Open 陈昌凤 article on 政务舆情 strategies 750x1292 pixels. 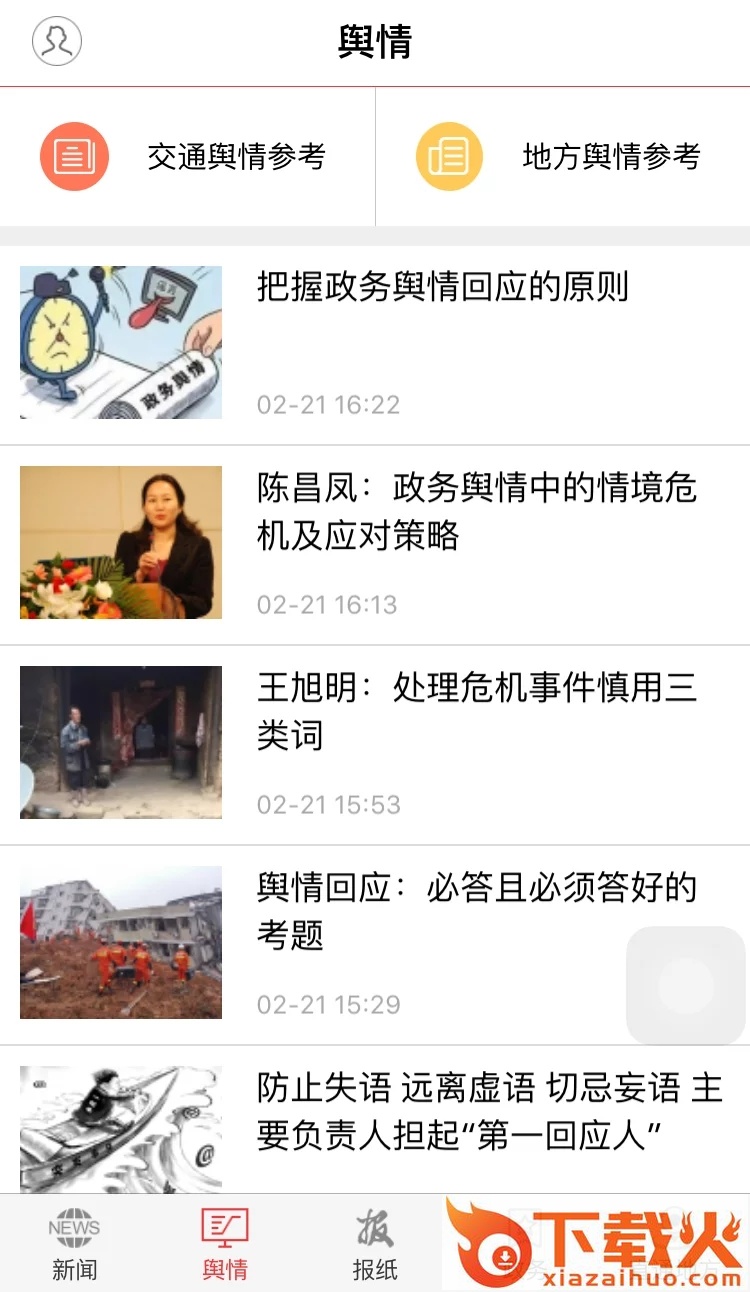click(476, 512)
